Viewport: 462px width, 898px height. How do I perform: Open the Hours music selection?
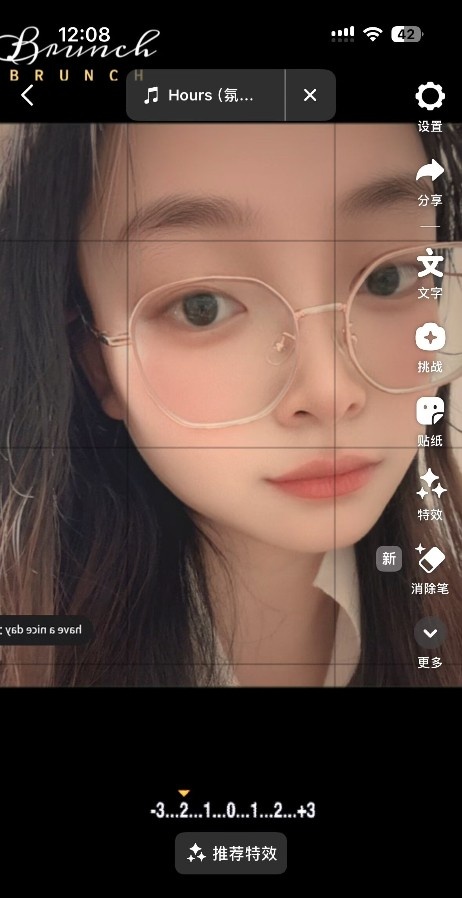coord(205,95)
